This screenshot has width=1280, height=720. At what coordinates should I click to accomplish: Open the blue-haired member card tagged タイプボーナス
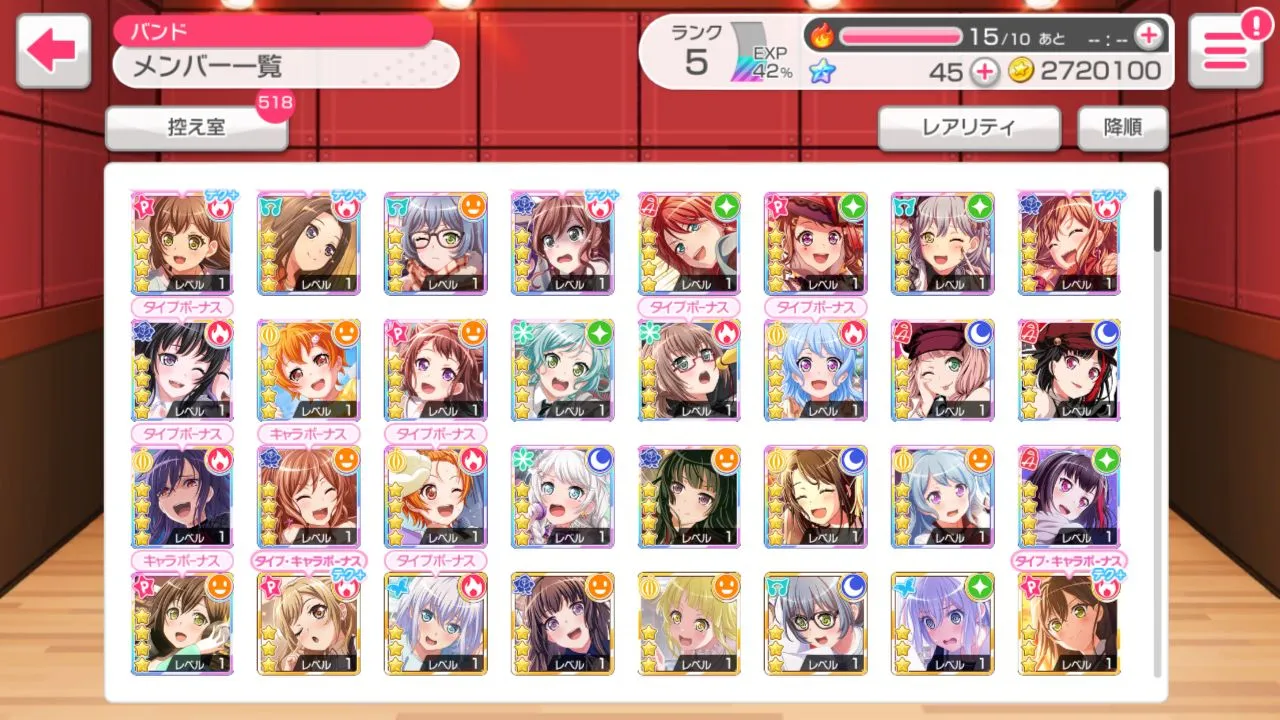(816, 371)
